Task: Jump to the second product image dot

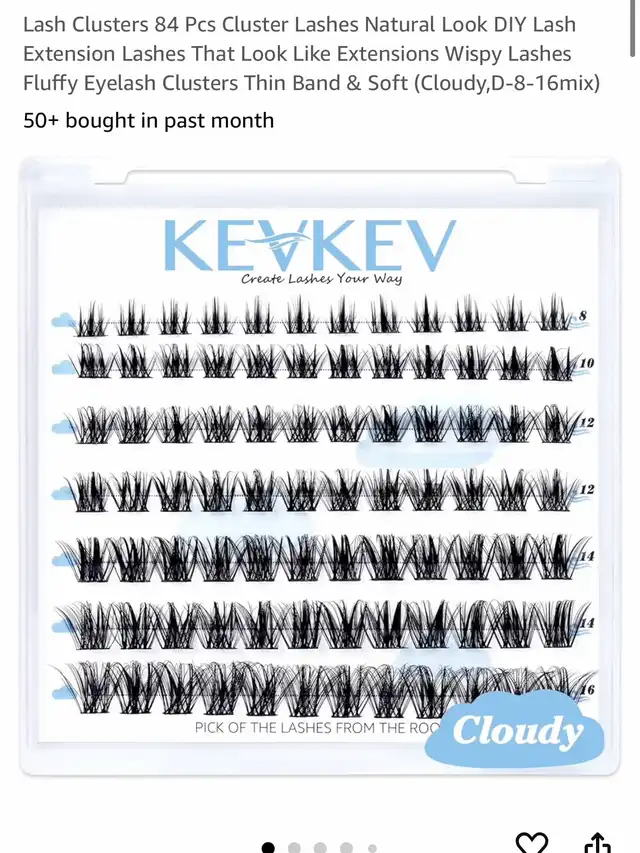Action: click(x=294, y=848)
